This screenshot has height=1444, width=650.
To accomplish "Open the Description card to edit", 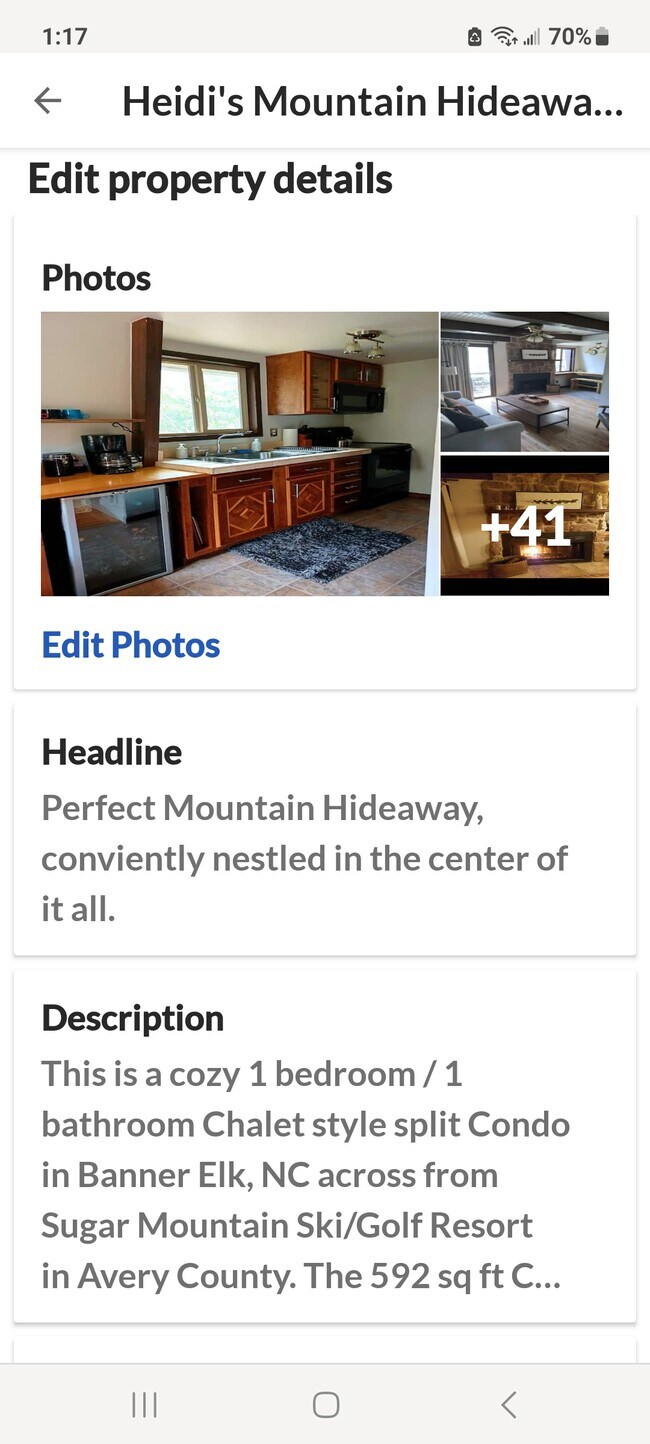I will [324, 1146].
